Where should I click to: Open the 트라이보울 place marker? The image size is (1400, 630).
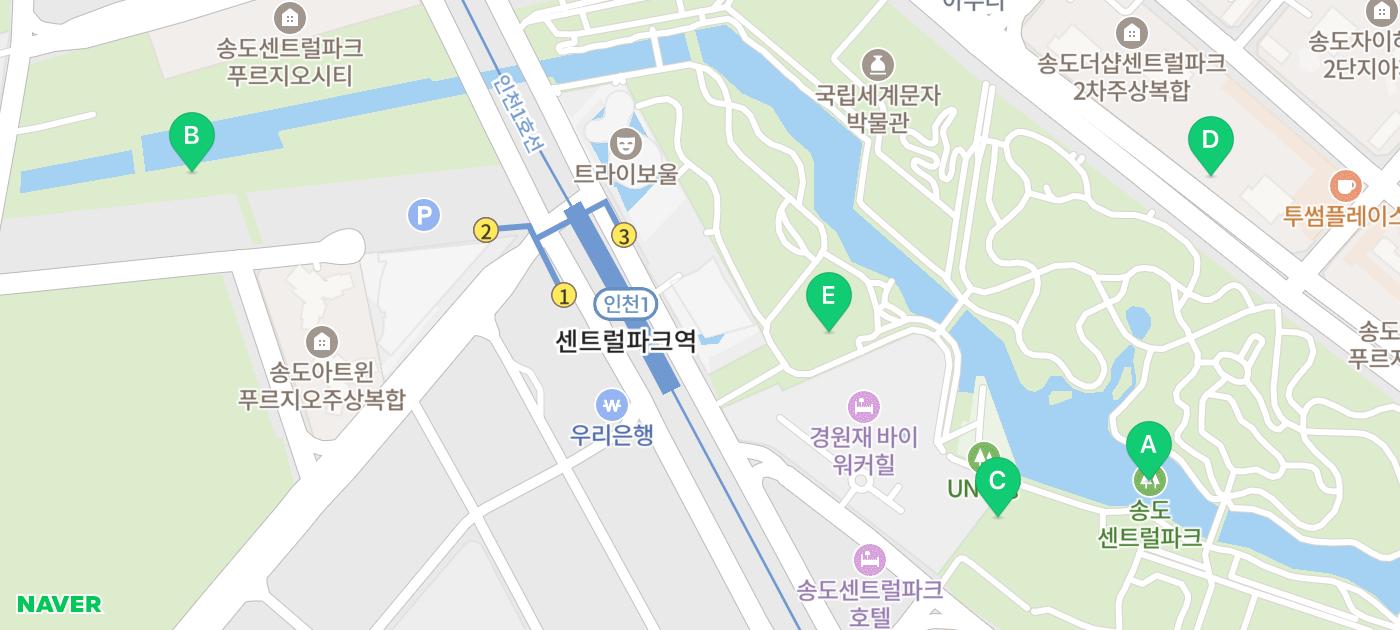coord(626,144)
